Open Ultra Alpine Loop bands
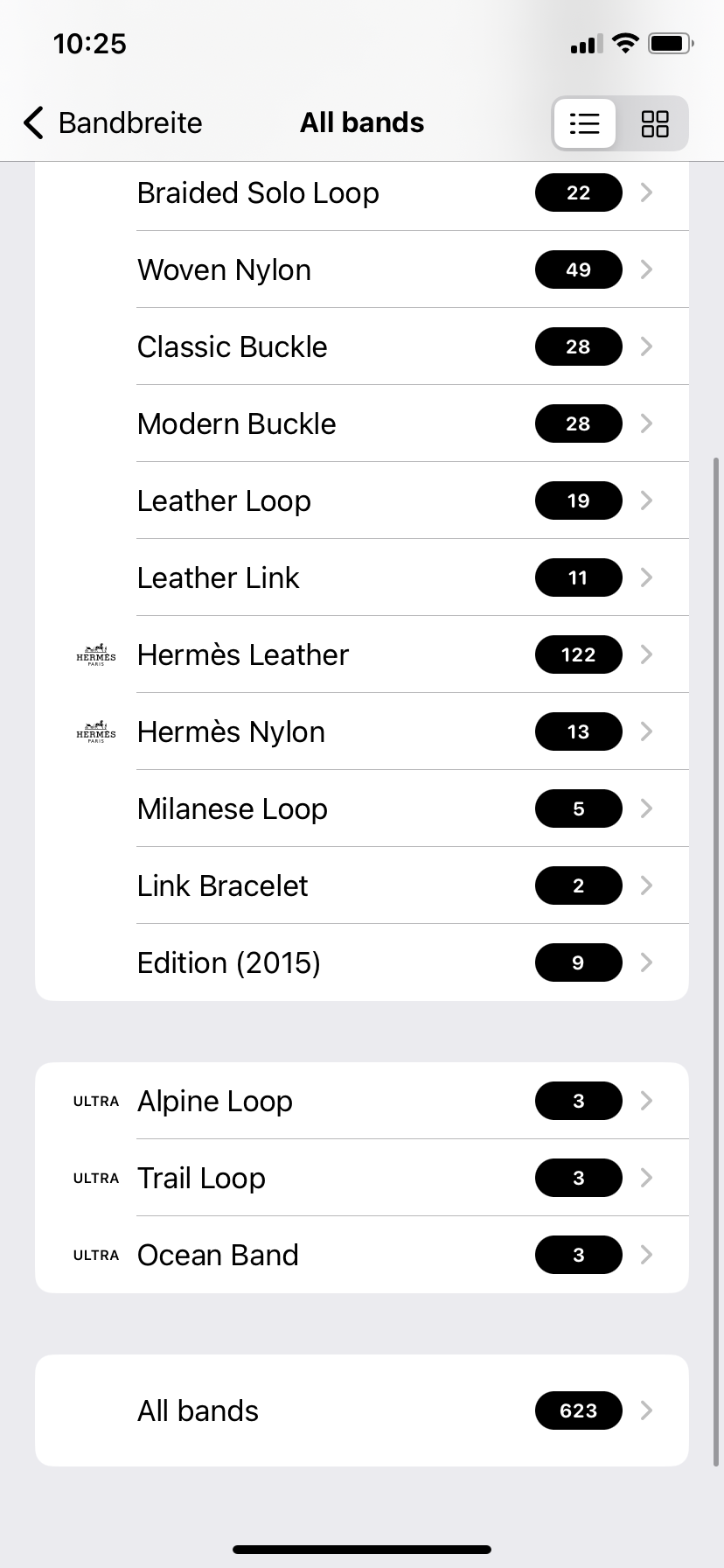Screen dimensions: 724x1568 [362, 1101]
